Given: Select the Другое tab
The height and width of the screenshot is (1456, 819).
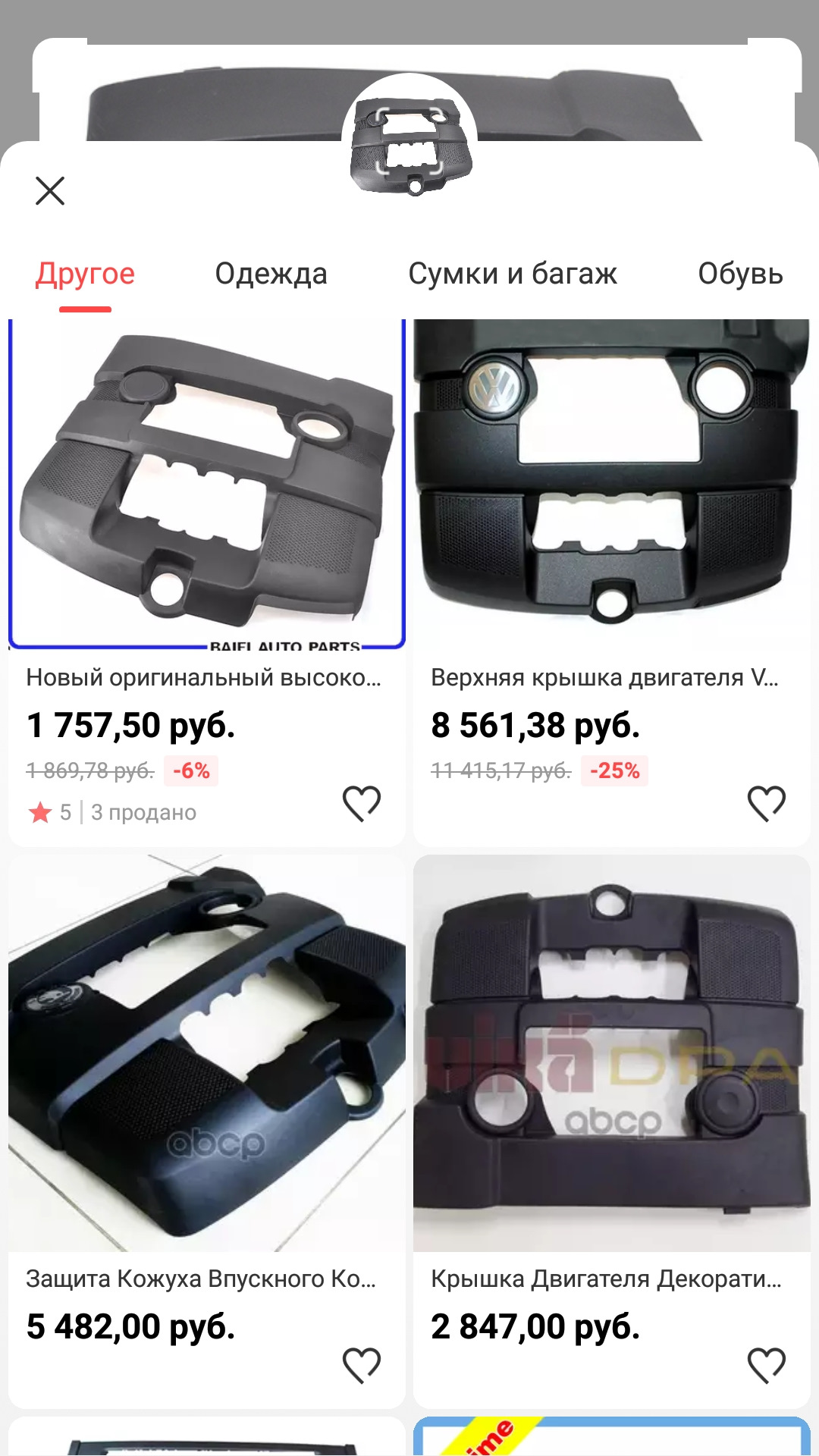Looking at the screenshot, I should [85, 274].
